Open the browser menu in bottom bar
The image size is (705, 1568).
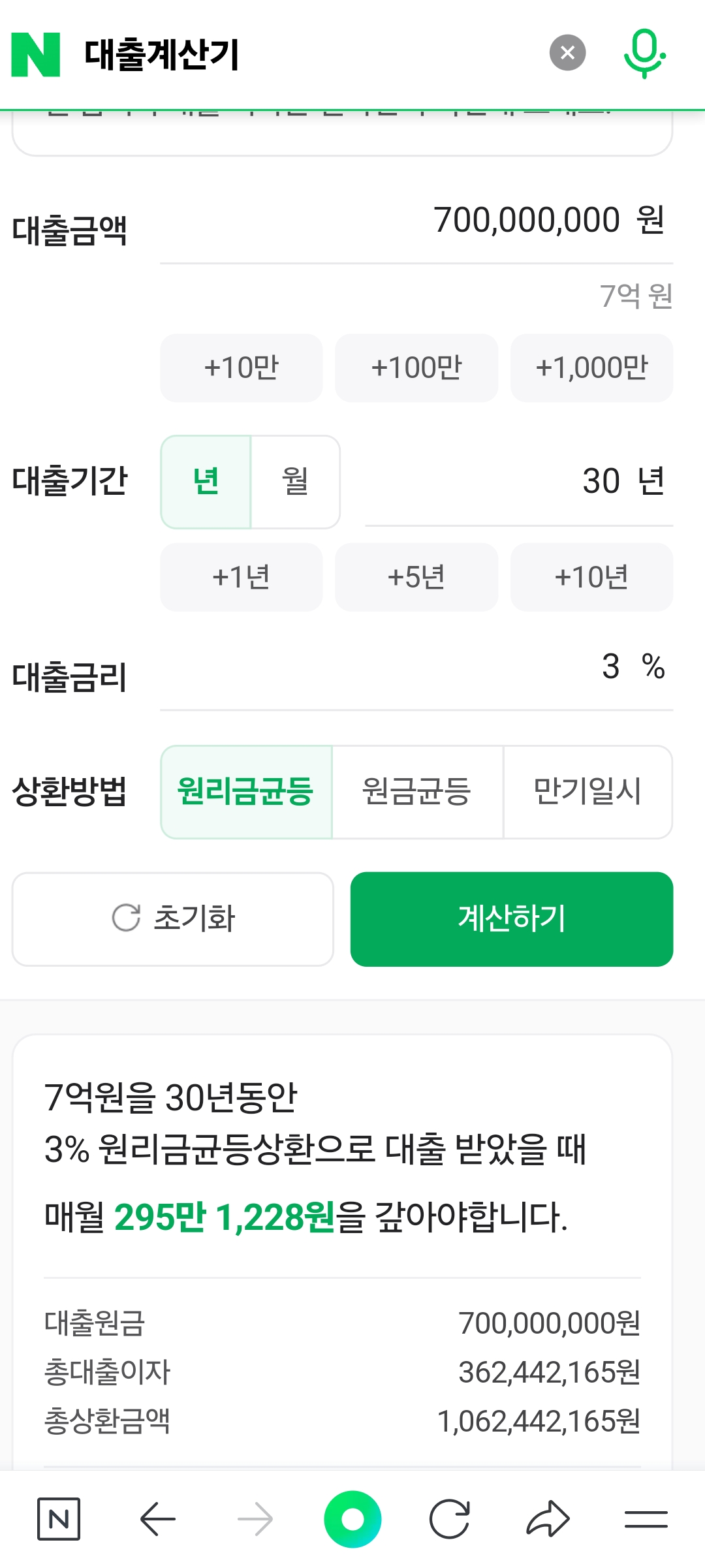(x=646, y=1519)
